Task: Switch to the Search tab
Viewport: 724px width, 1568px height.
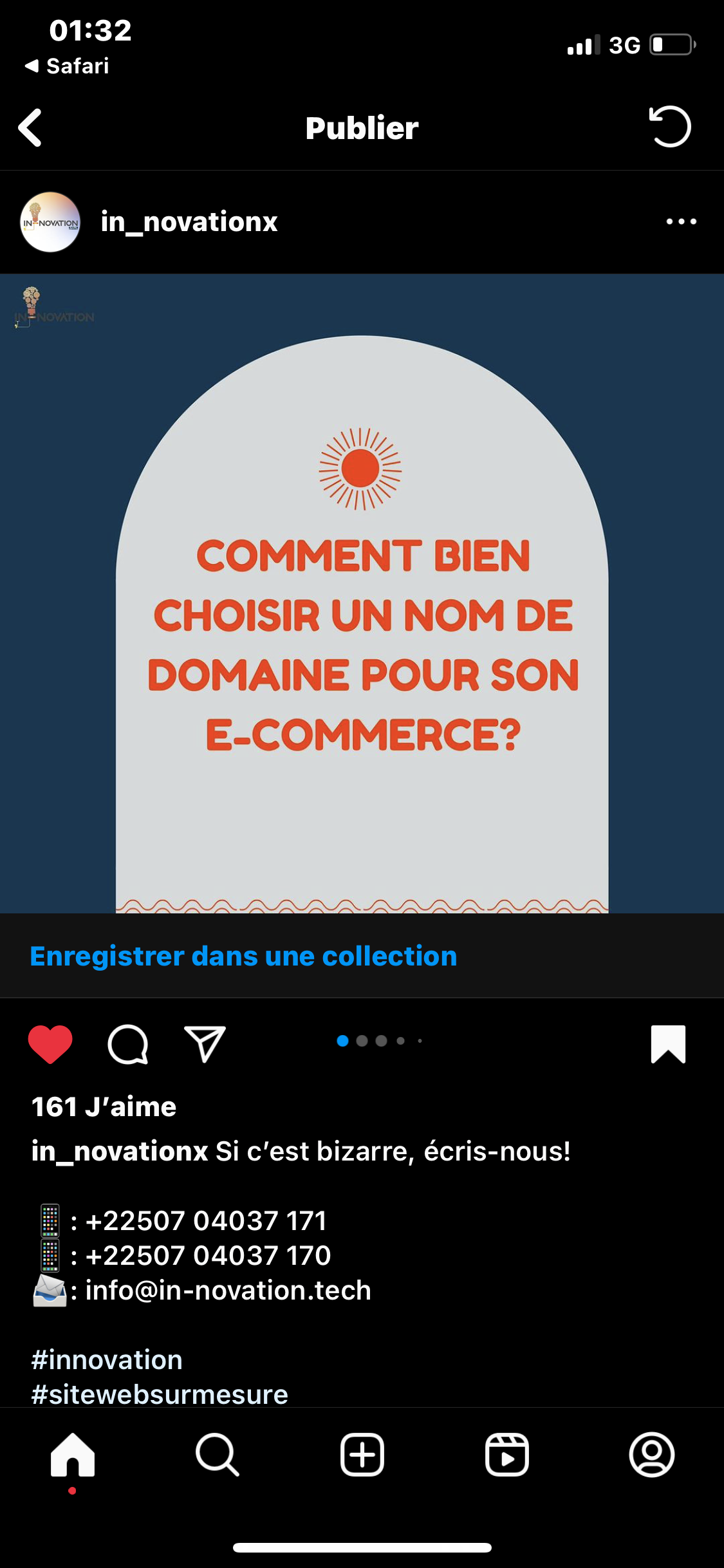Action: coord(218,1455)
